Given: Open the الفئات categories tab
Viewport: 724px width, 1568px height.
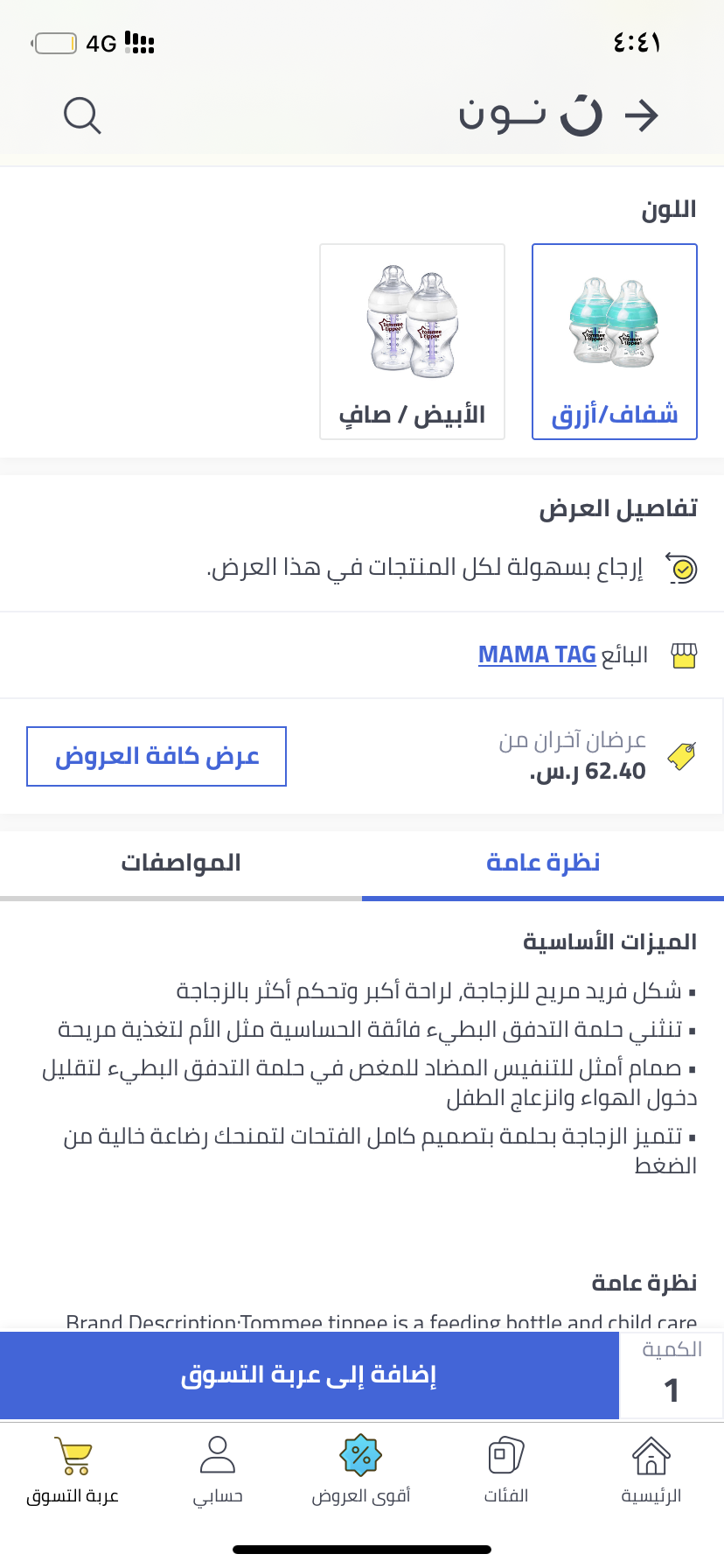Looking at the screenshot, I should [506, 1470].
